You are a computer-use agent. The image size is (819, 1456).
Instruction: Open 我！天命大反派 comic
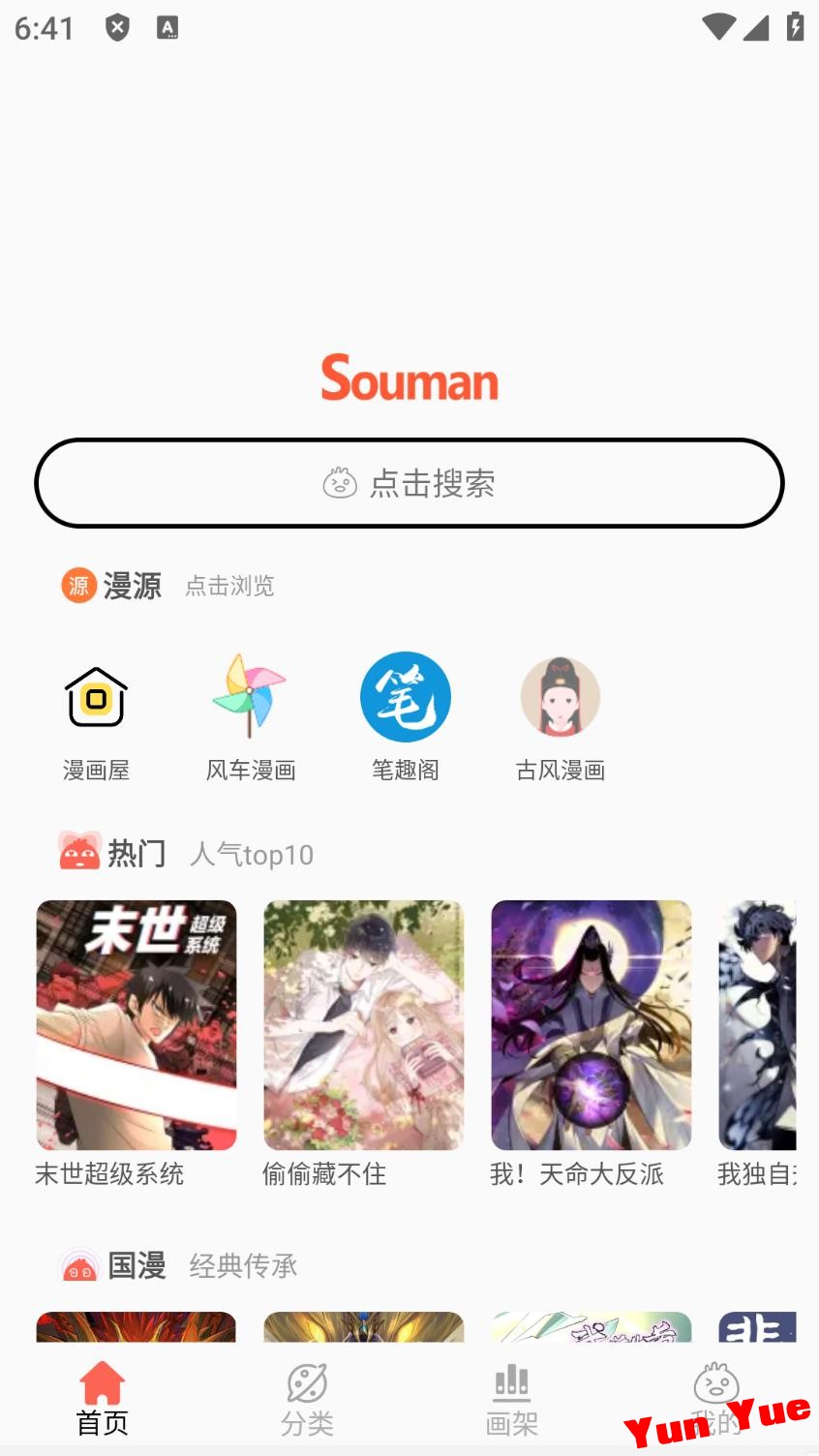point(591,1026)
